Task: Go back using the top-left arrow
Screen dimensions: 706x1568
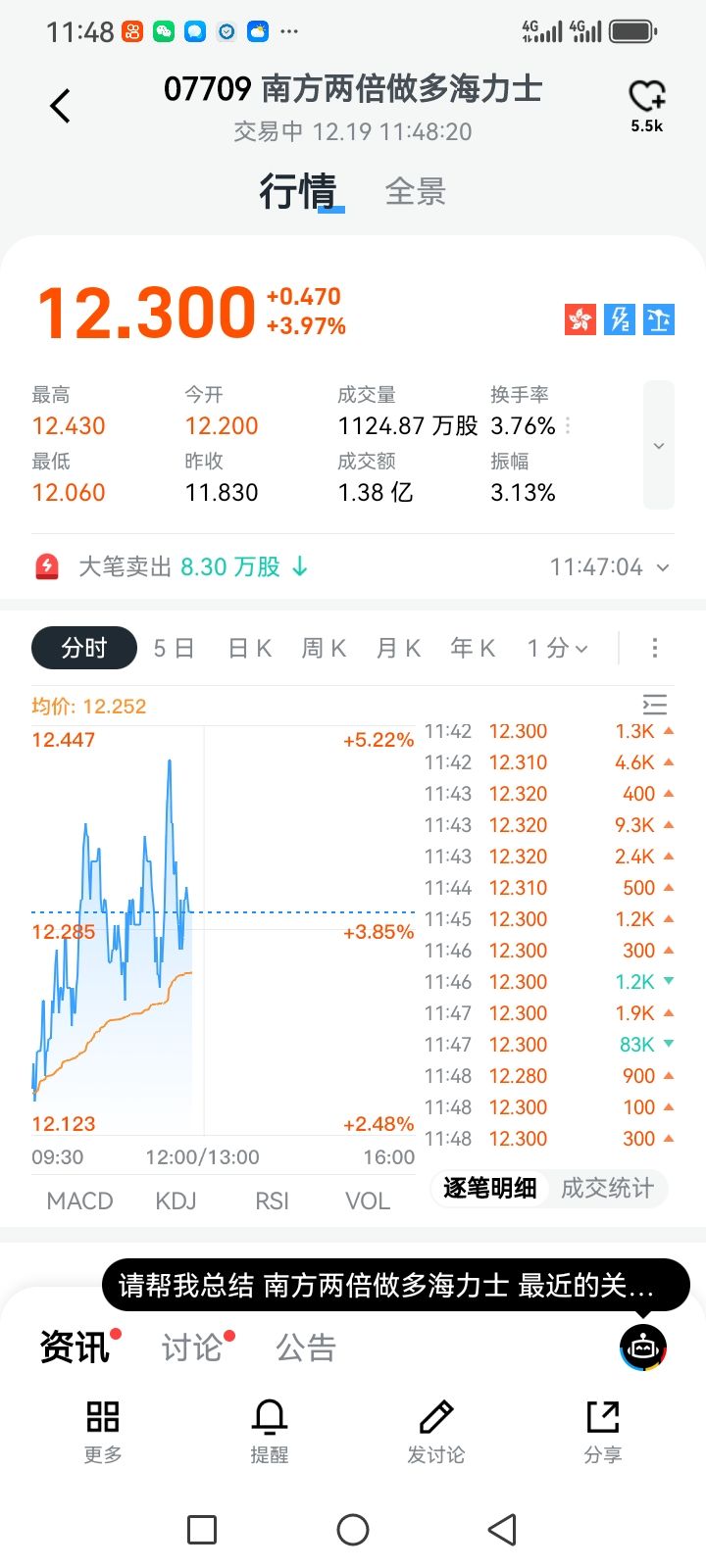Action: pyautogui.click(x=61, y=106)
